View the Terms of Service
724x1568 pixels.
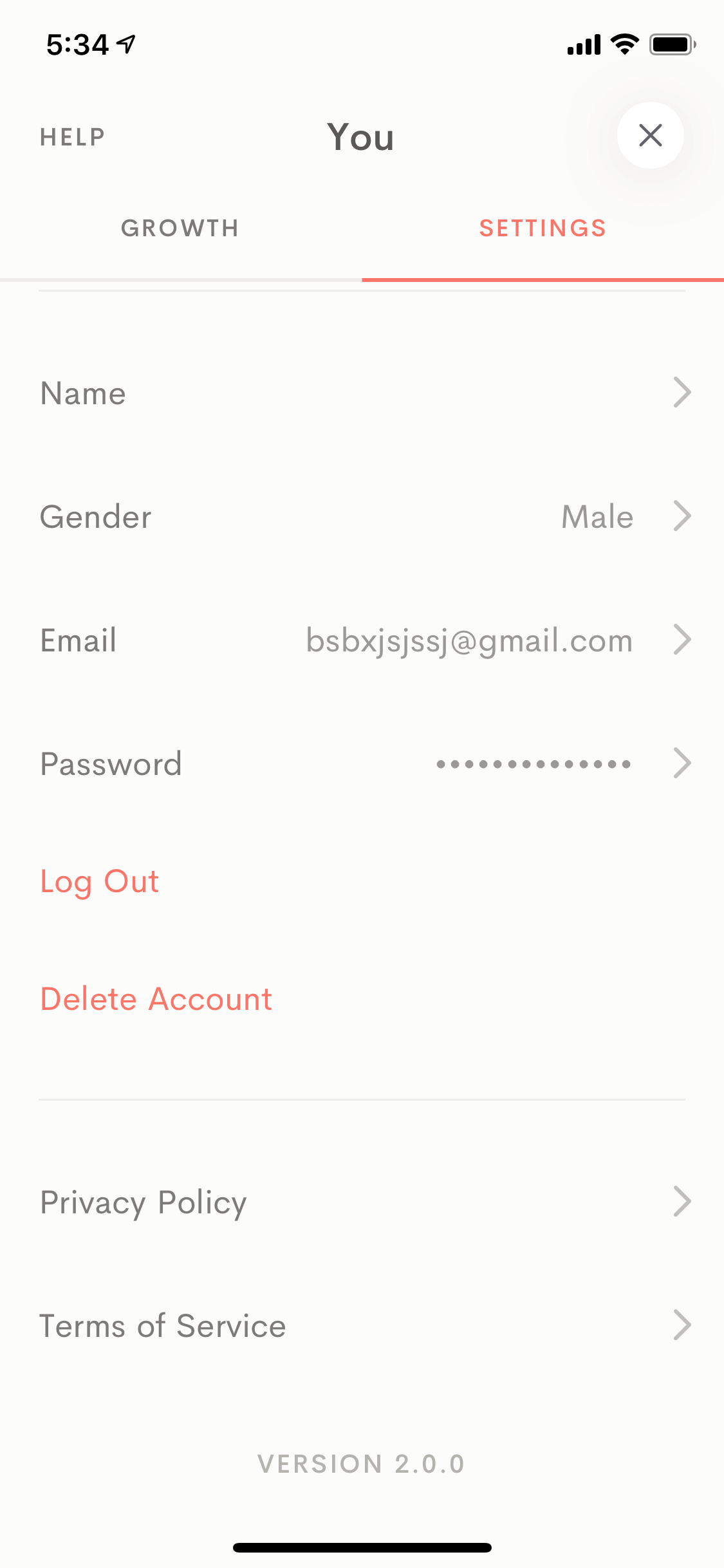(x=362, y=1325)
